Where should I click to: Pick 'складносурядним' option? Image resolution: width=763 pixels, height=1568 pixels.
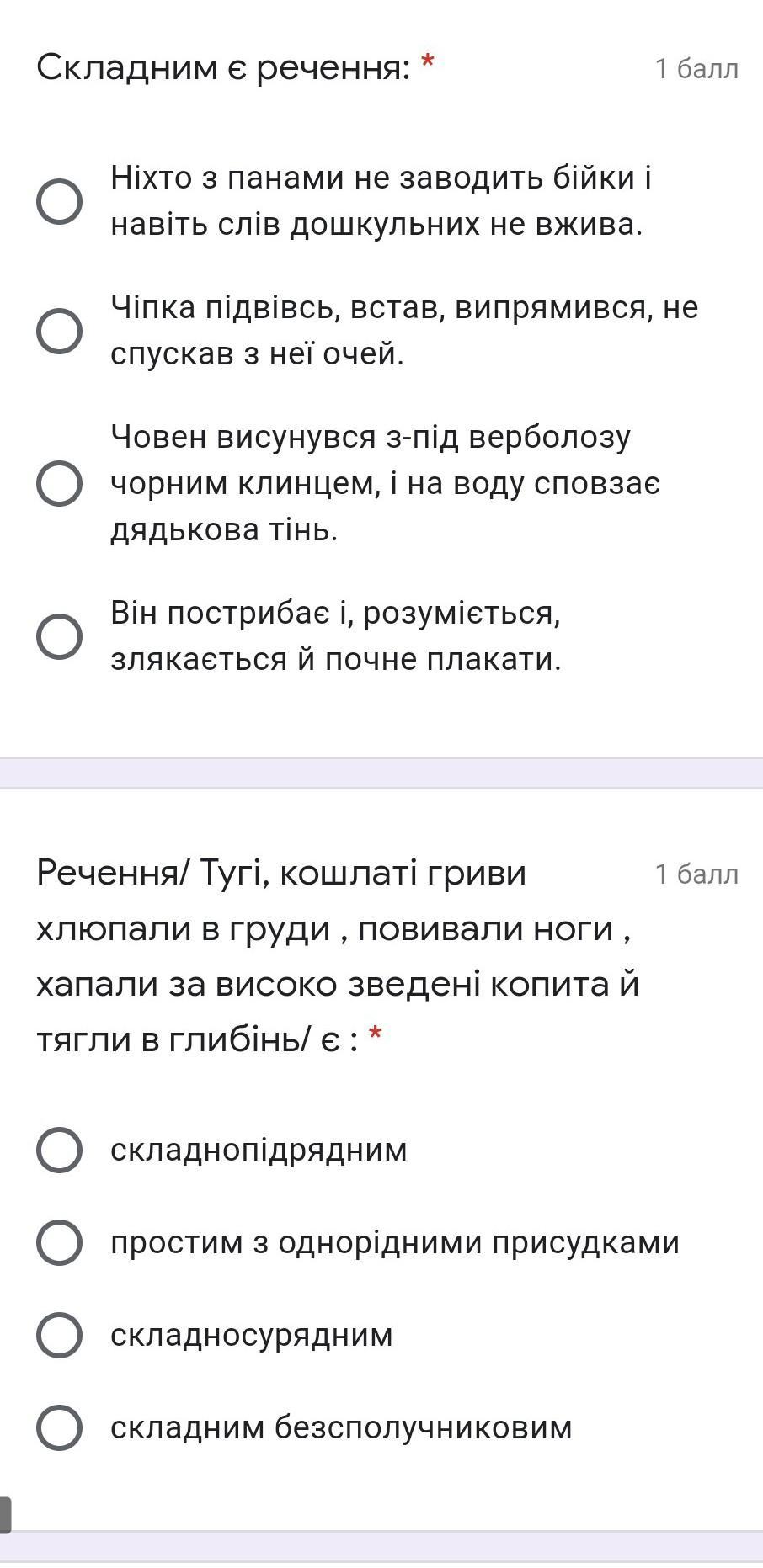click(59, 1335)
